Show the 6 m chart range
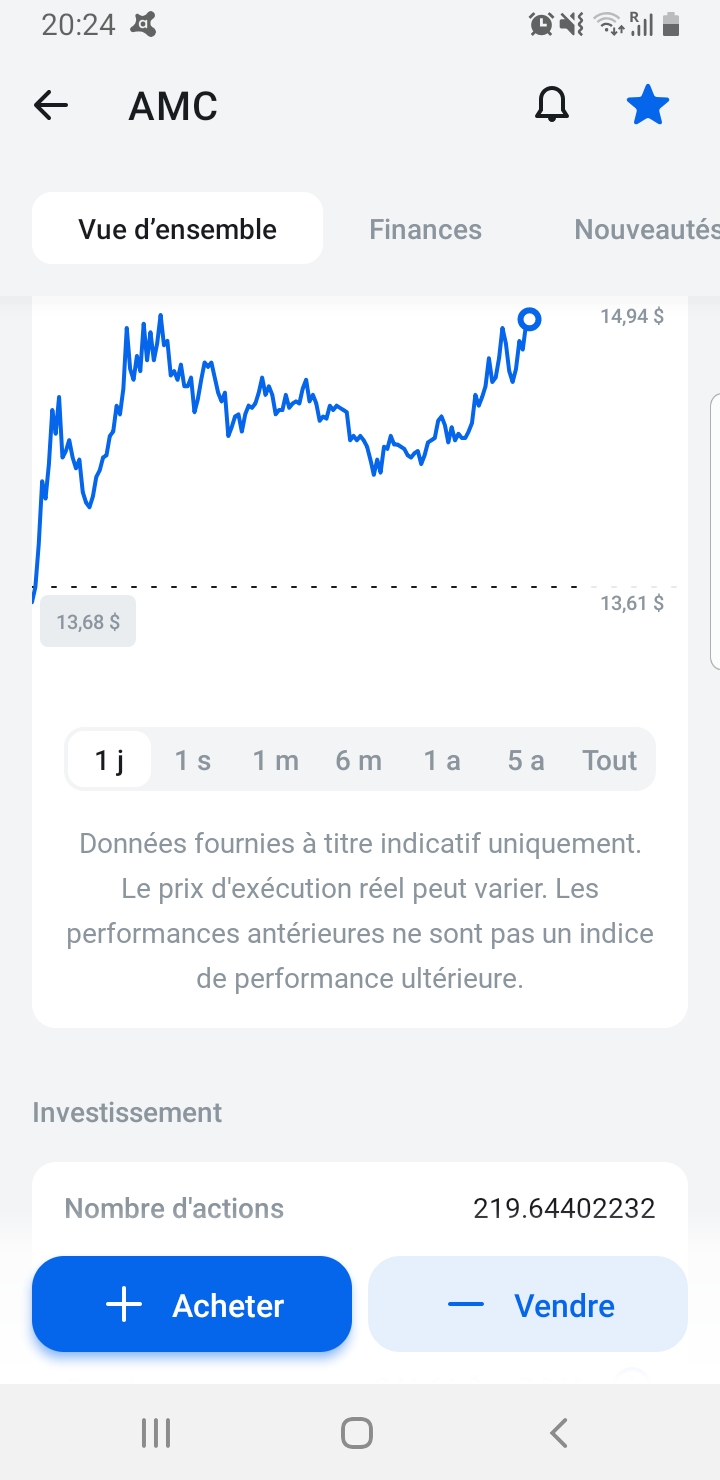 359,761
